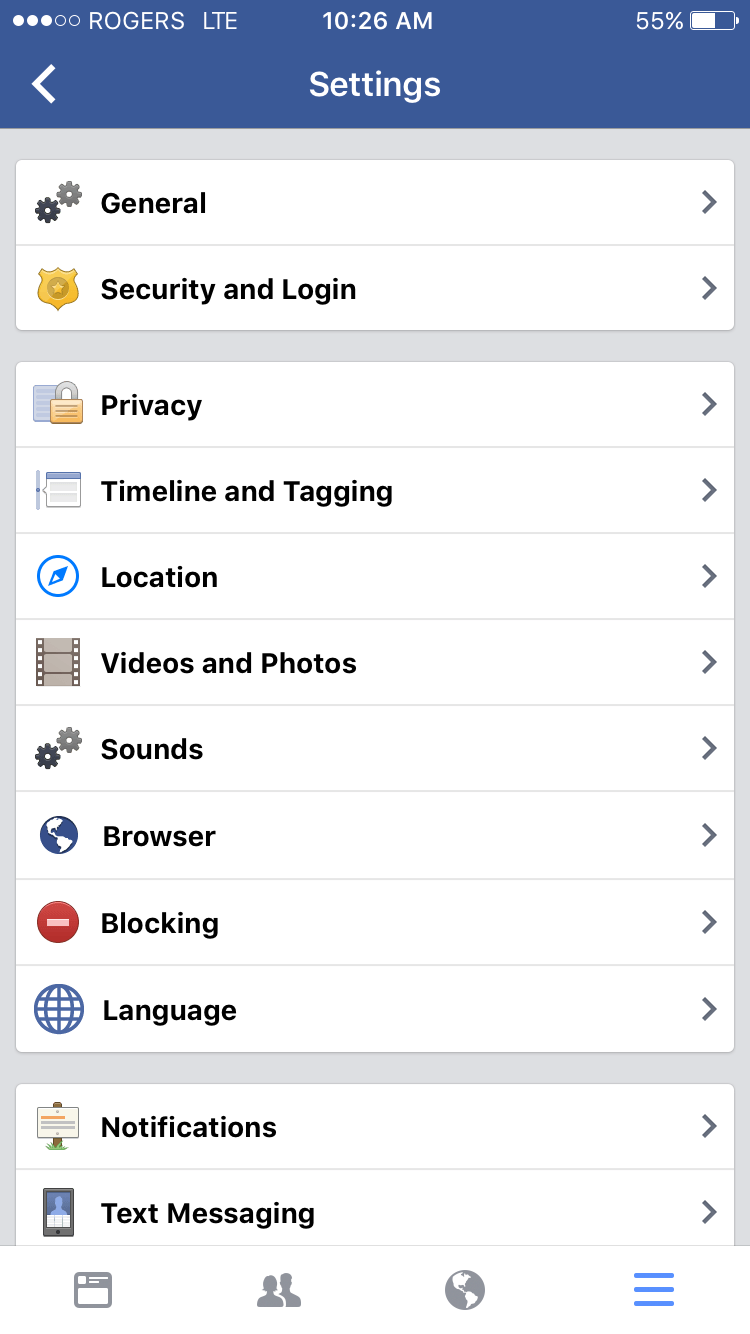Screen dimensions: 750x1334
Task: Open General settings
Action: [x=375, y=203]
